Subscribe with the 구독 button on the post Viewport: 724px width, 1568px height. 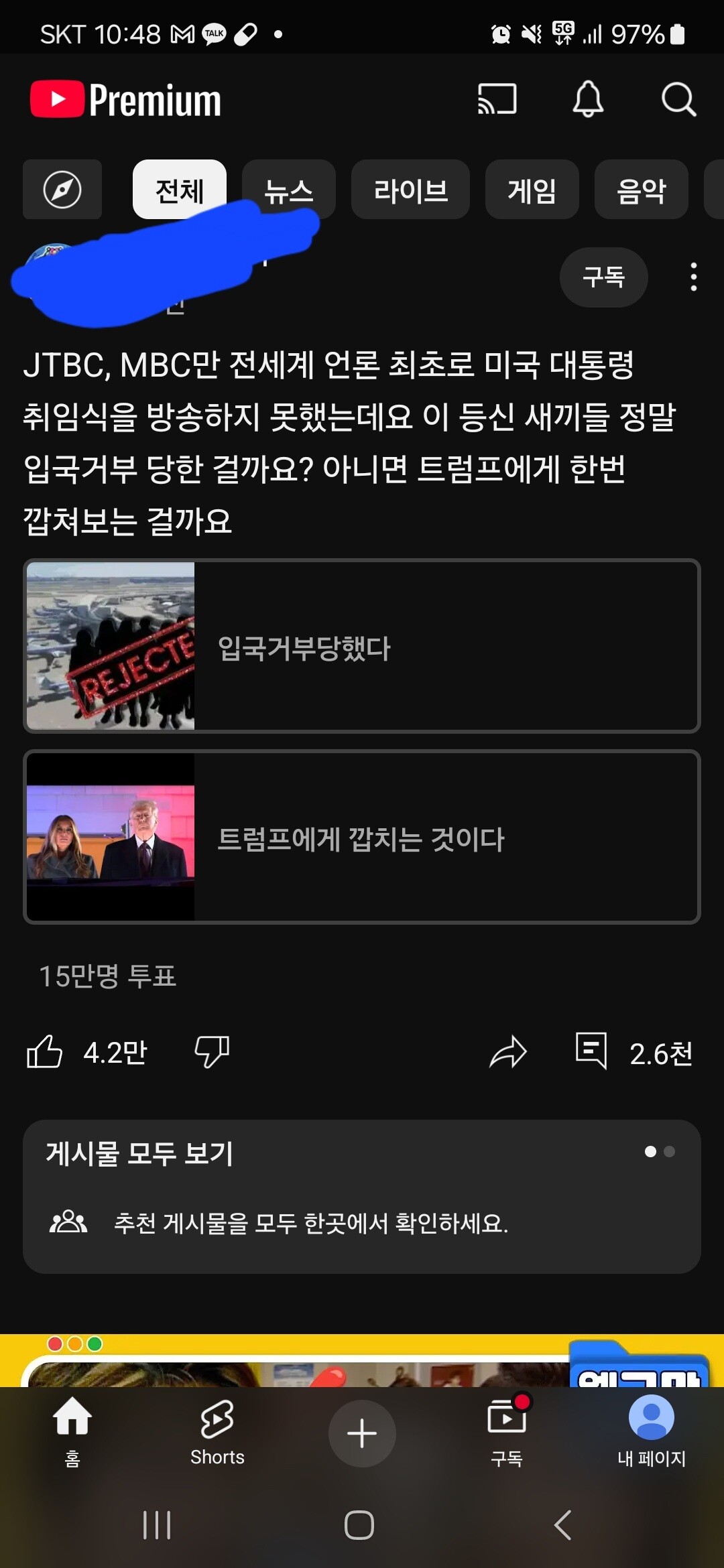[604, 277]
